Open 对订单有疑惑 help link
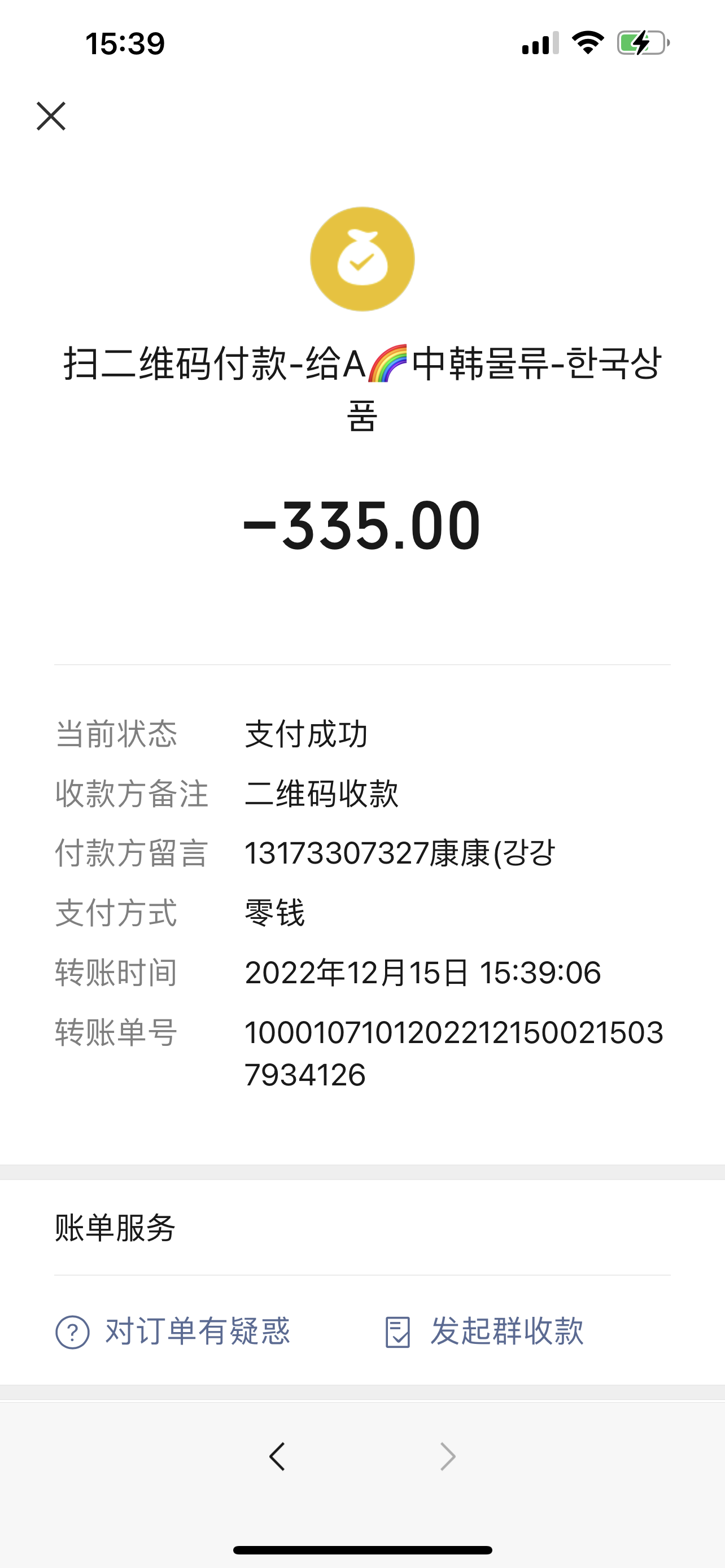 173,1331
